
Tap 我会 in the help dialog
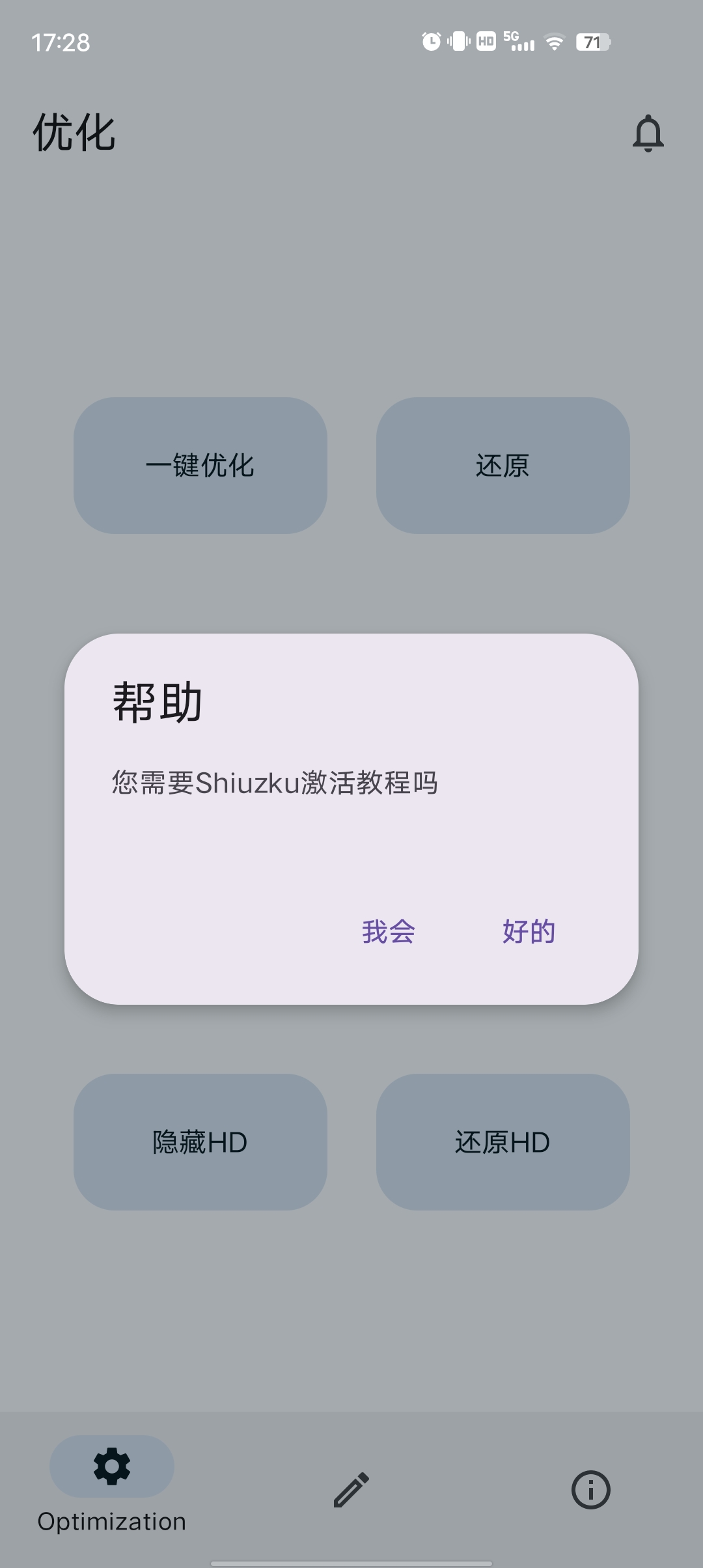click(x=389, y=932)
